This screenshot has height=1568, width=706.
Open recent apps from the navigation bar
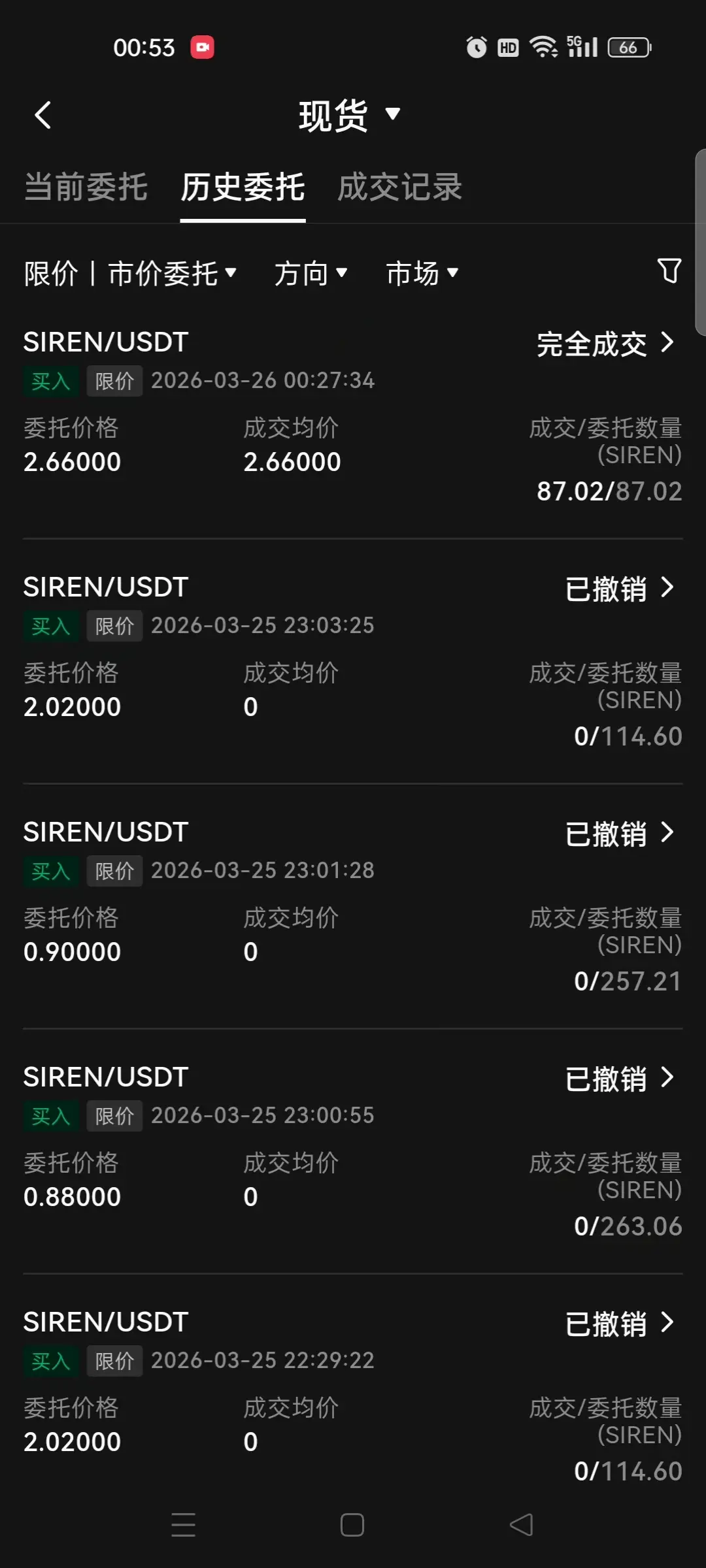[x=184, y=1525]
